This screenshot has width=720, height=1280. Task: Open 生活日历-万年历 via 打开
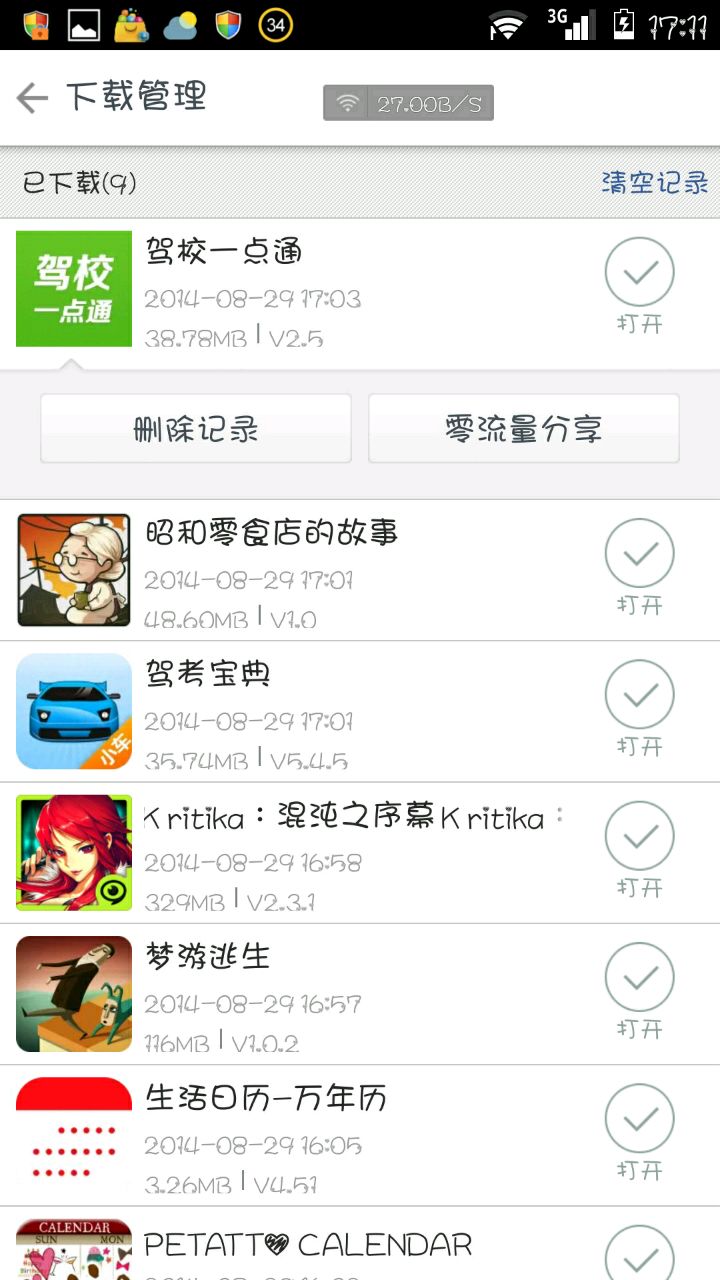(640, 1131)
